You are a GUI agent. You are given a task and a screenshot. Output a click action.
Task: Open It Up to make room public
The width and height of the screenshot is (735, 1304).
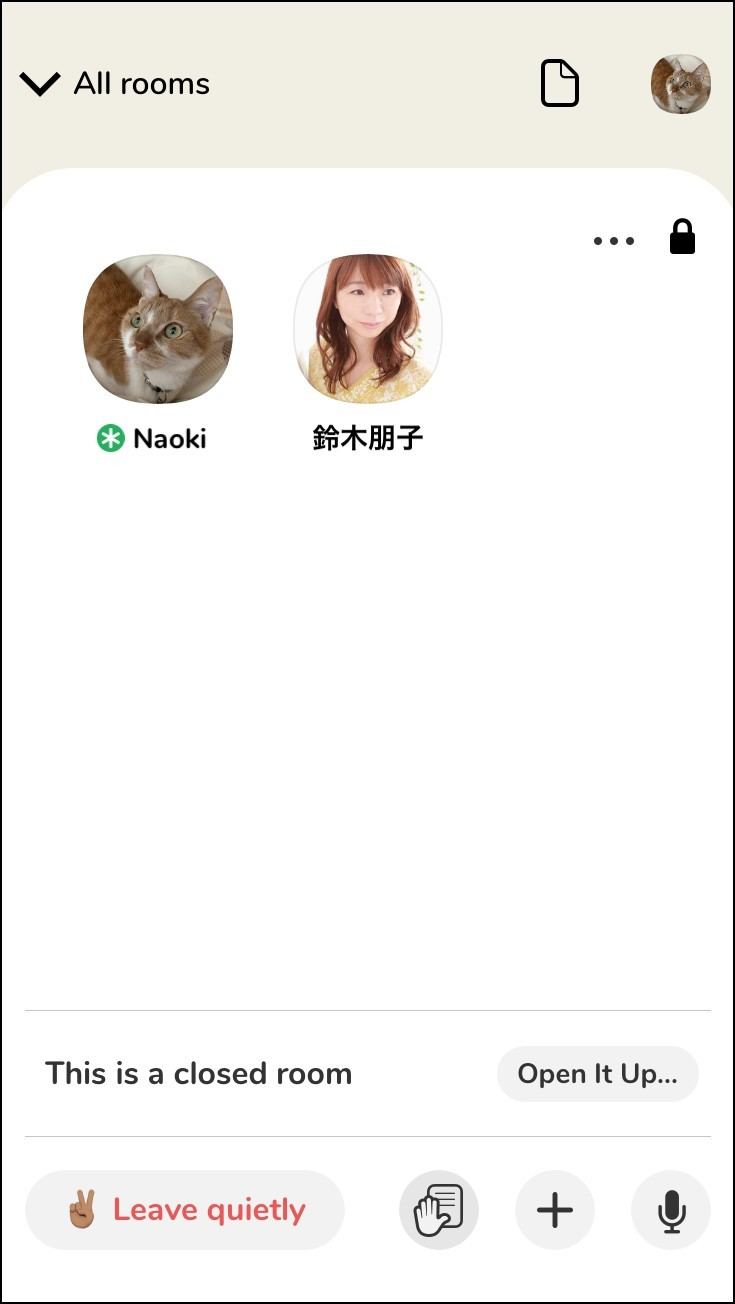point(597,1074)
